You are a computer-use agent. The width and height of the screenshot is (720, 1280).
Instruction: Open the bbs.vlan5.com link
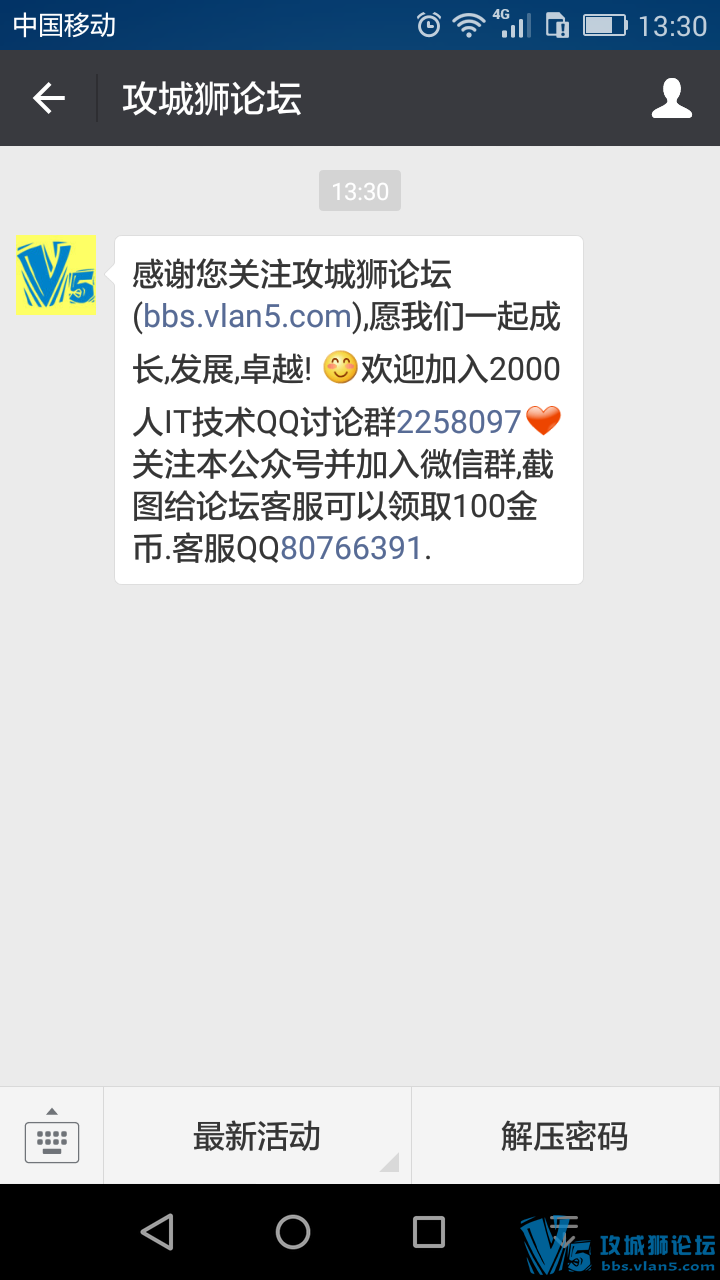coord(247,317)
